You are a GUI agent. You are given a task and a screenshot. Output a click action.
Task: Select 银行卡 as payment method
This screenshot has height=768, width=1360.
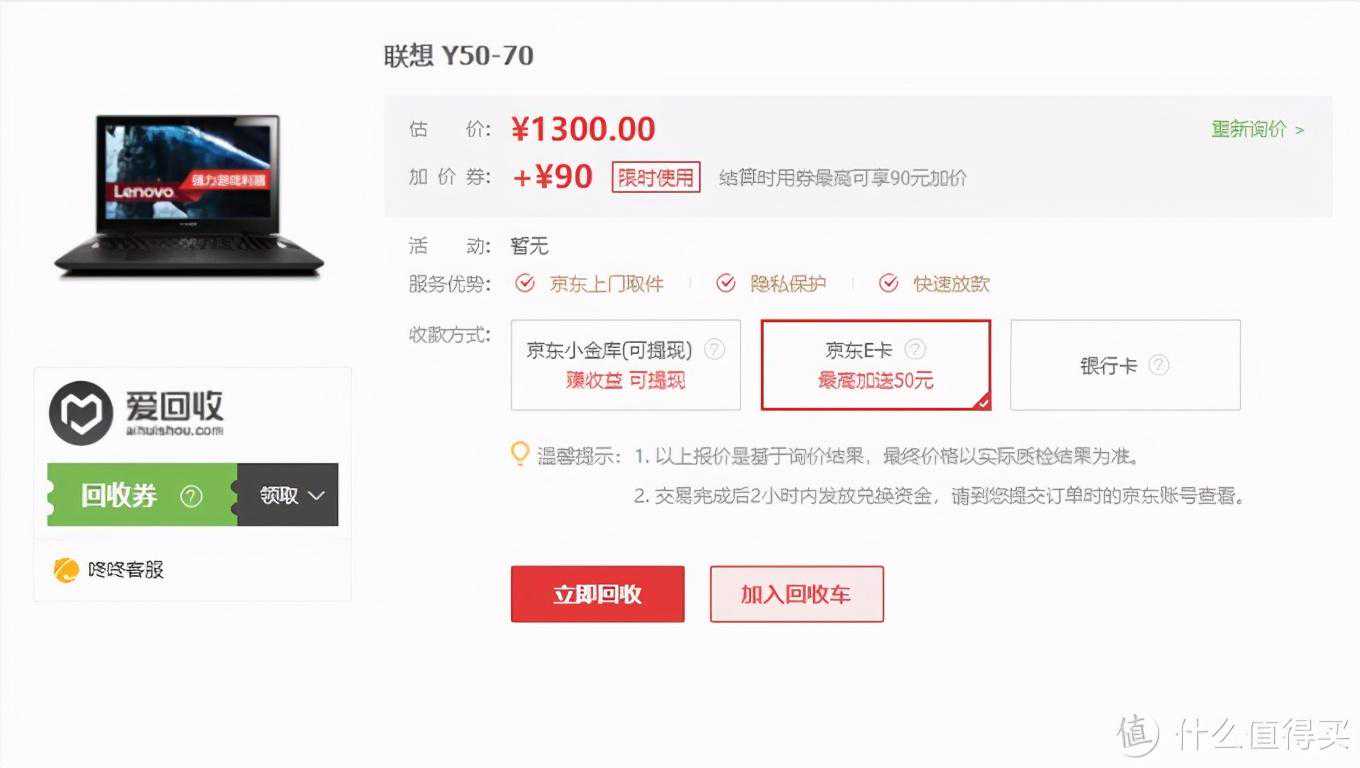click(1110, 366)
